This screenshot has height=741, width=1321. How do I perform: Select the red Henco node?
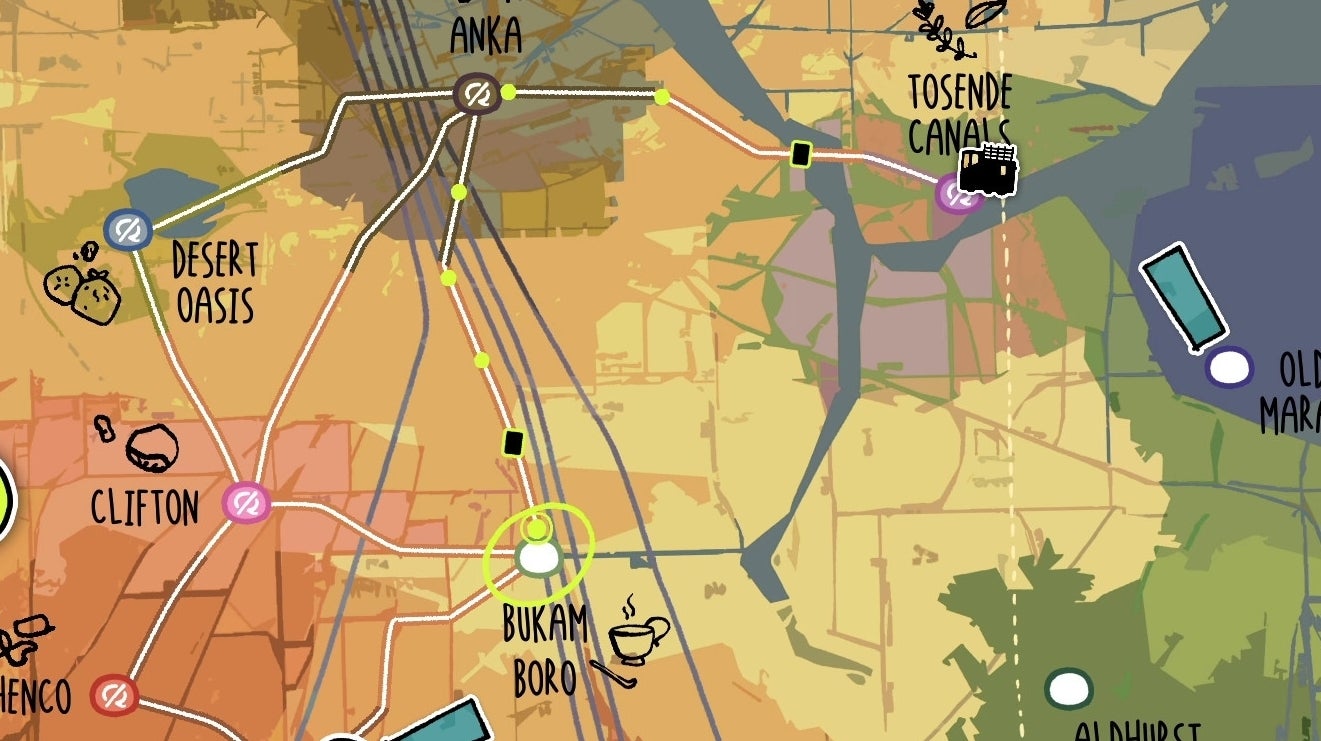114,695
